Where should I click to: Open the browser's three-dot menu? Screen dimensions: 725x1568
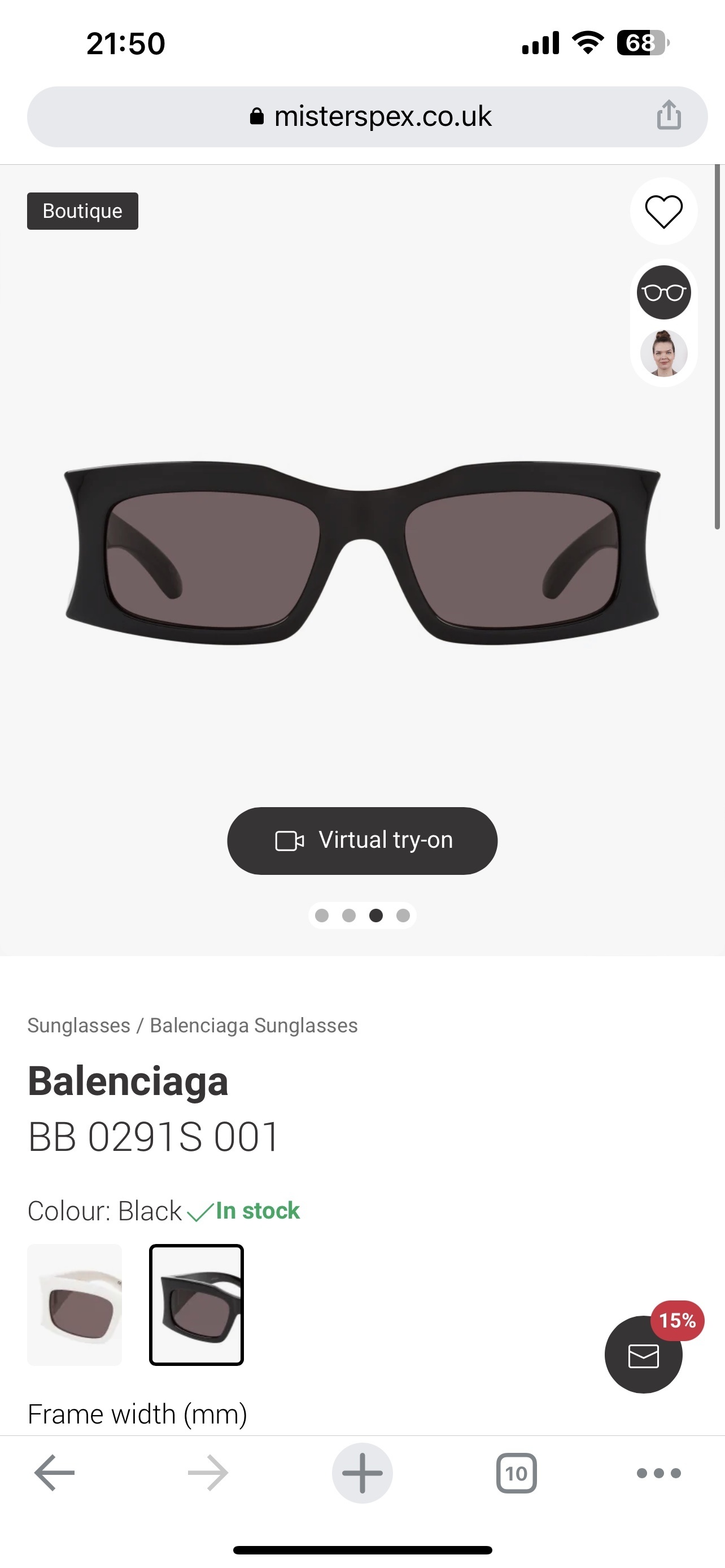click(658, 1473)
